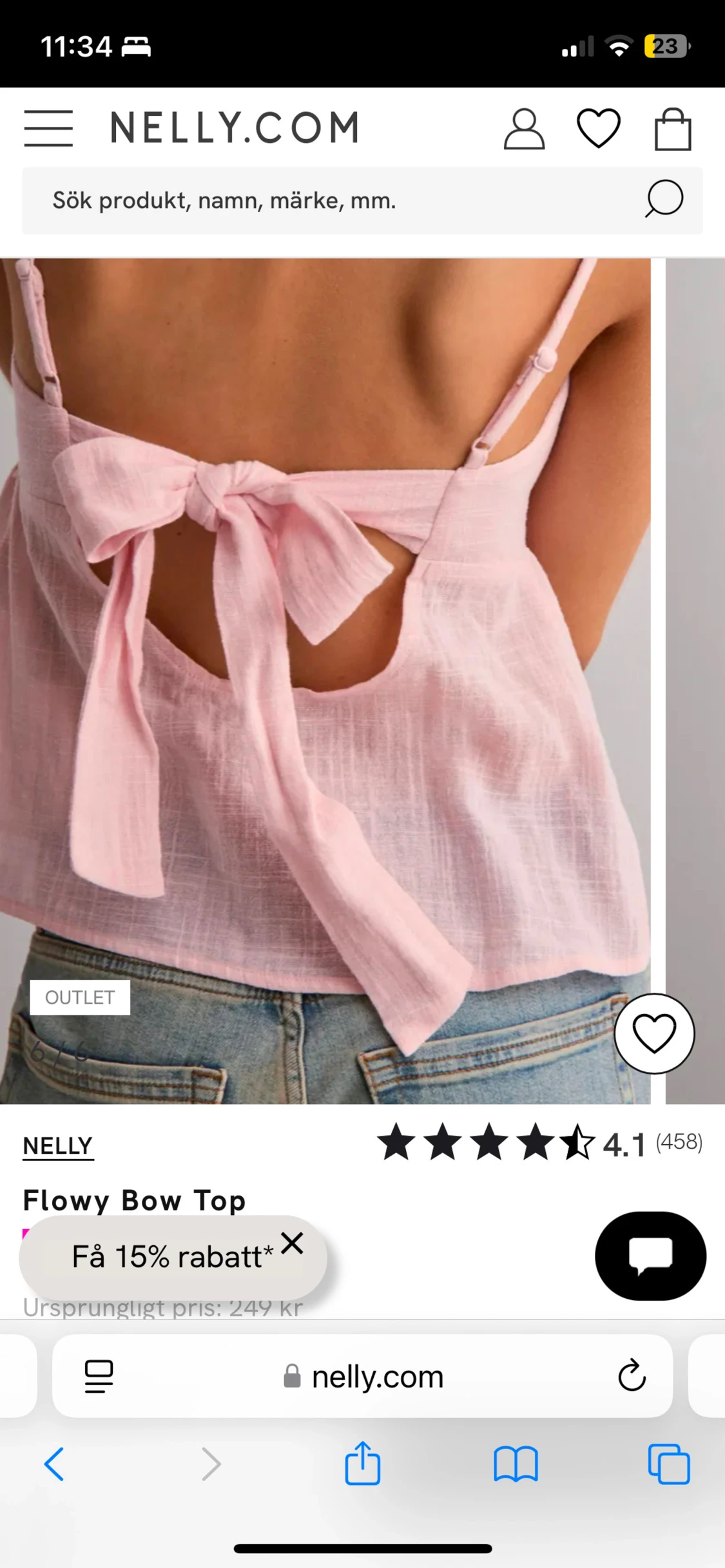Reload the nelly.com page
The height and width of the screenshot is (1568, 725).
pyautogui.click(x=632, y=1376)
